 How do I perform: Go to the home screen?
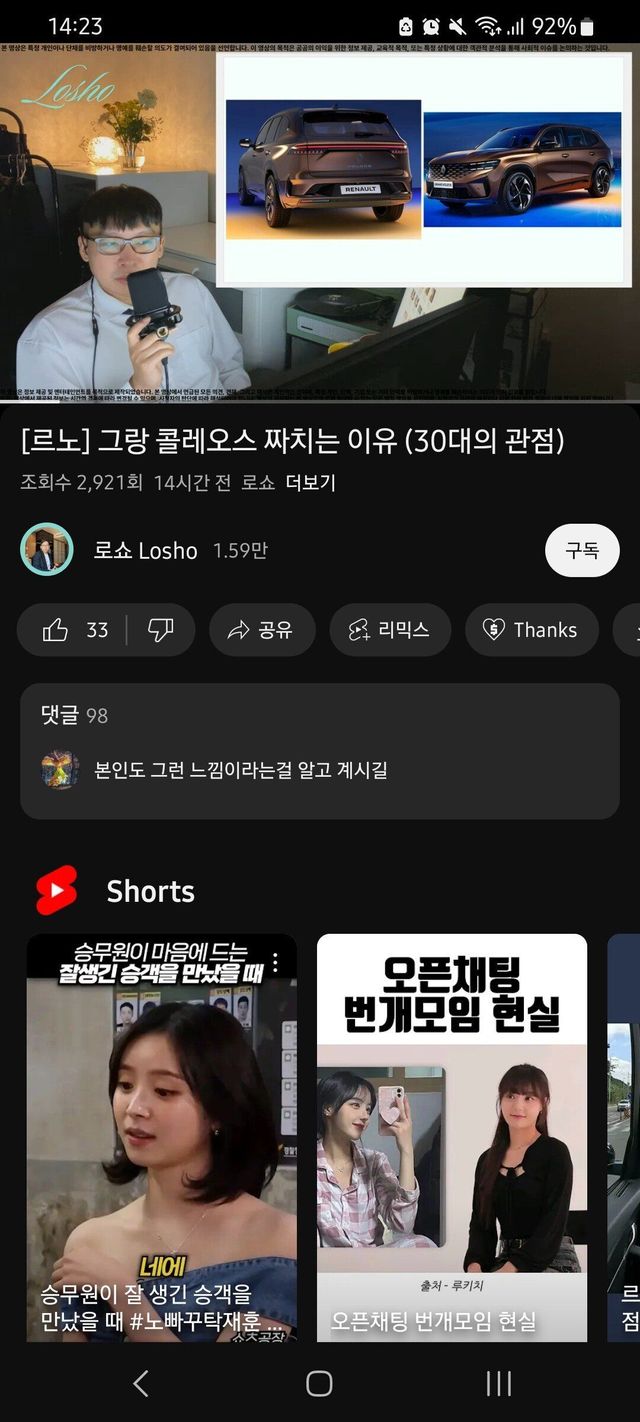[319, 1383]
